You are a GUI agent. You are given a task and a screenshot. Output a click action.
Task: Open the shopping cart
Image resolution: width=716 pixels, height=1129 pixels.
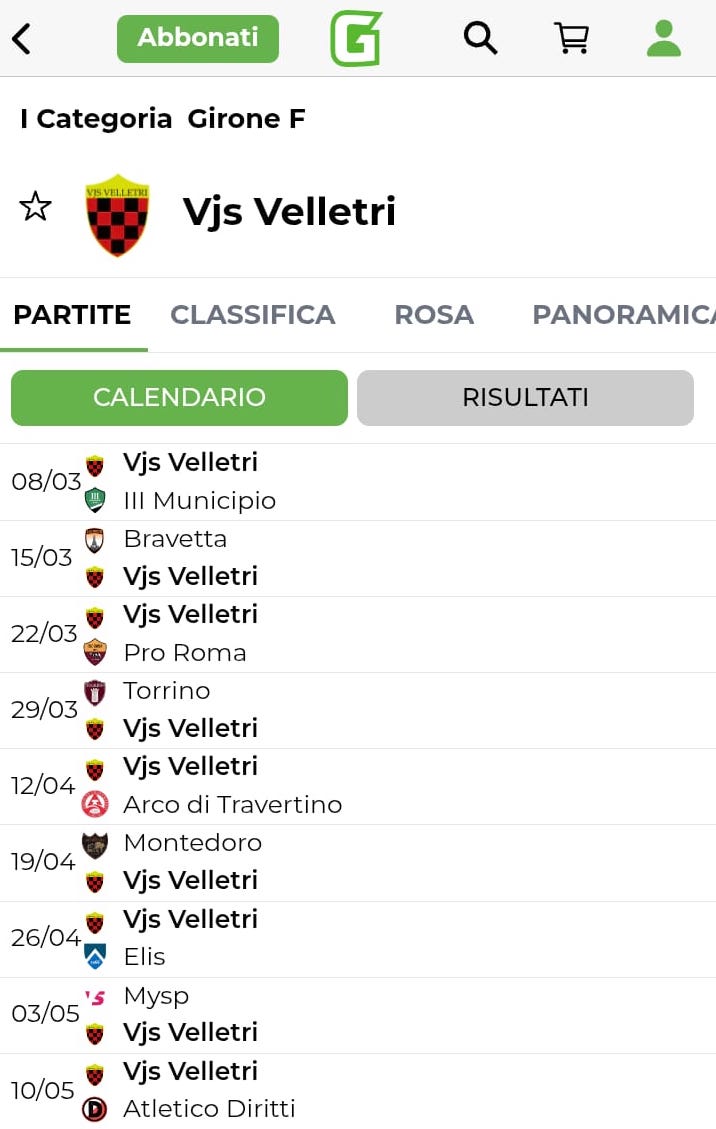571,39
